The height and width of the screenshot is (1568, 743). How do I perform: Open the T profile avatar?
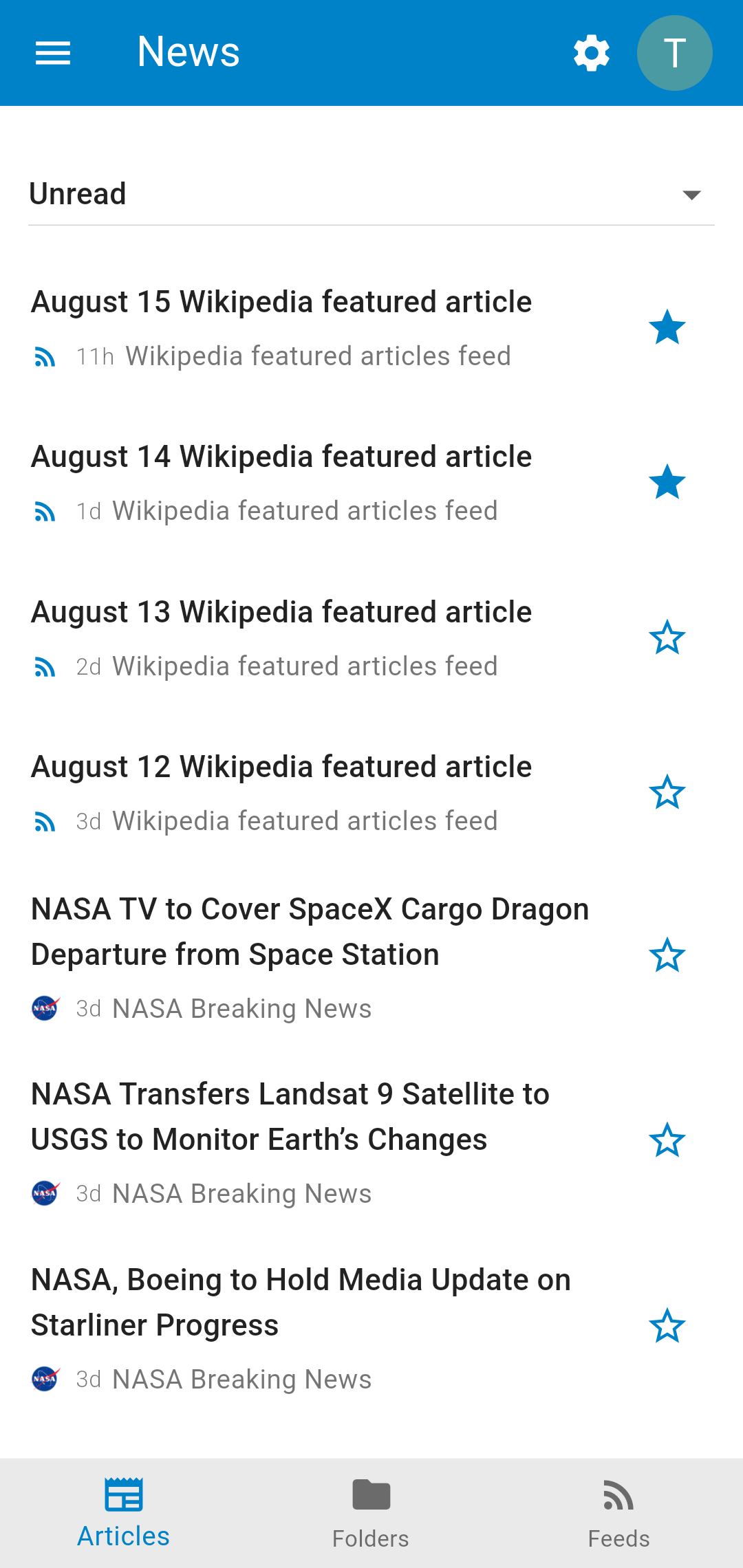click(x=674, y=53)
